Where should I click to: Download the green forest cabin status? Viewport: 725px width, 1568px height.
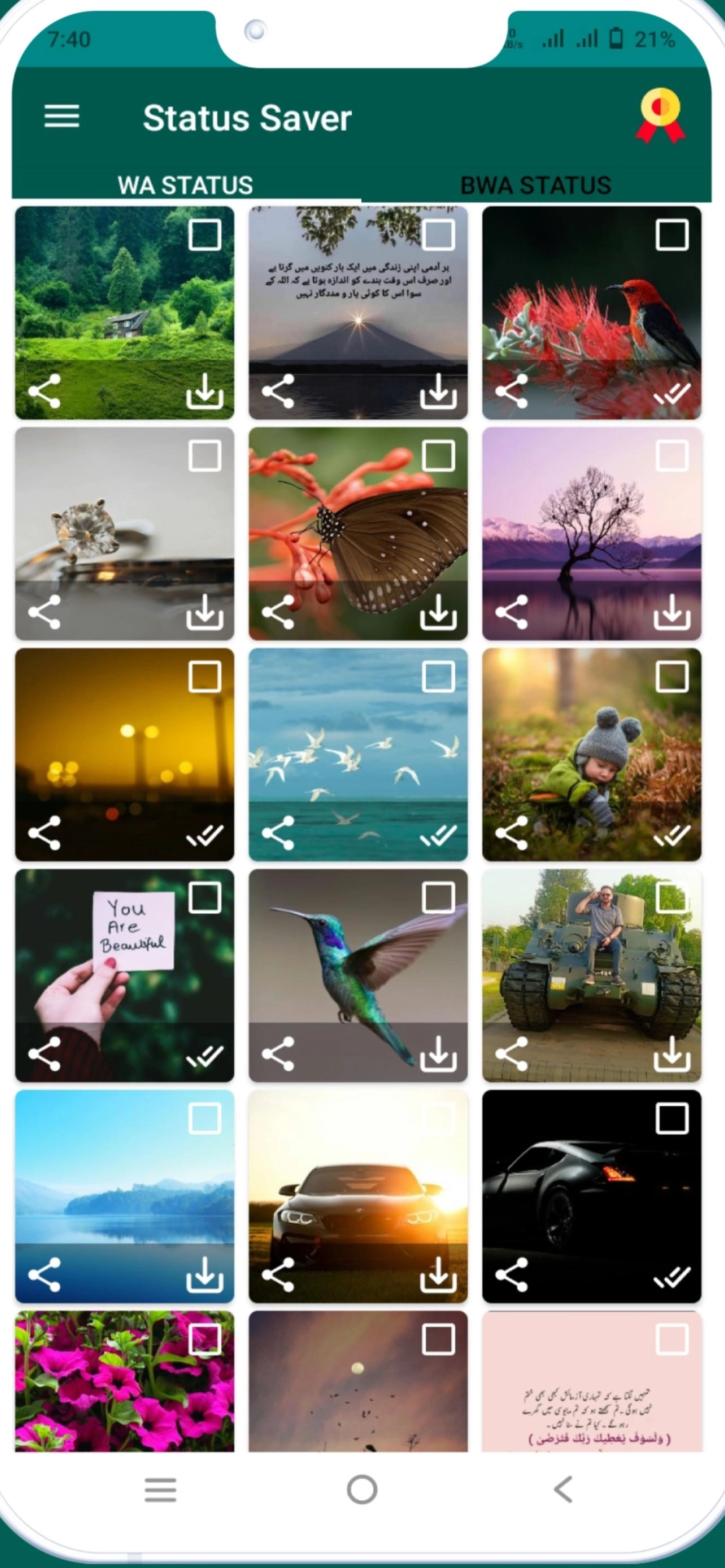(205, 391)
